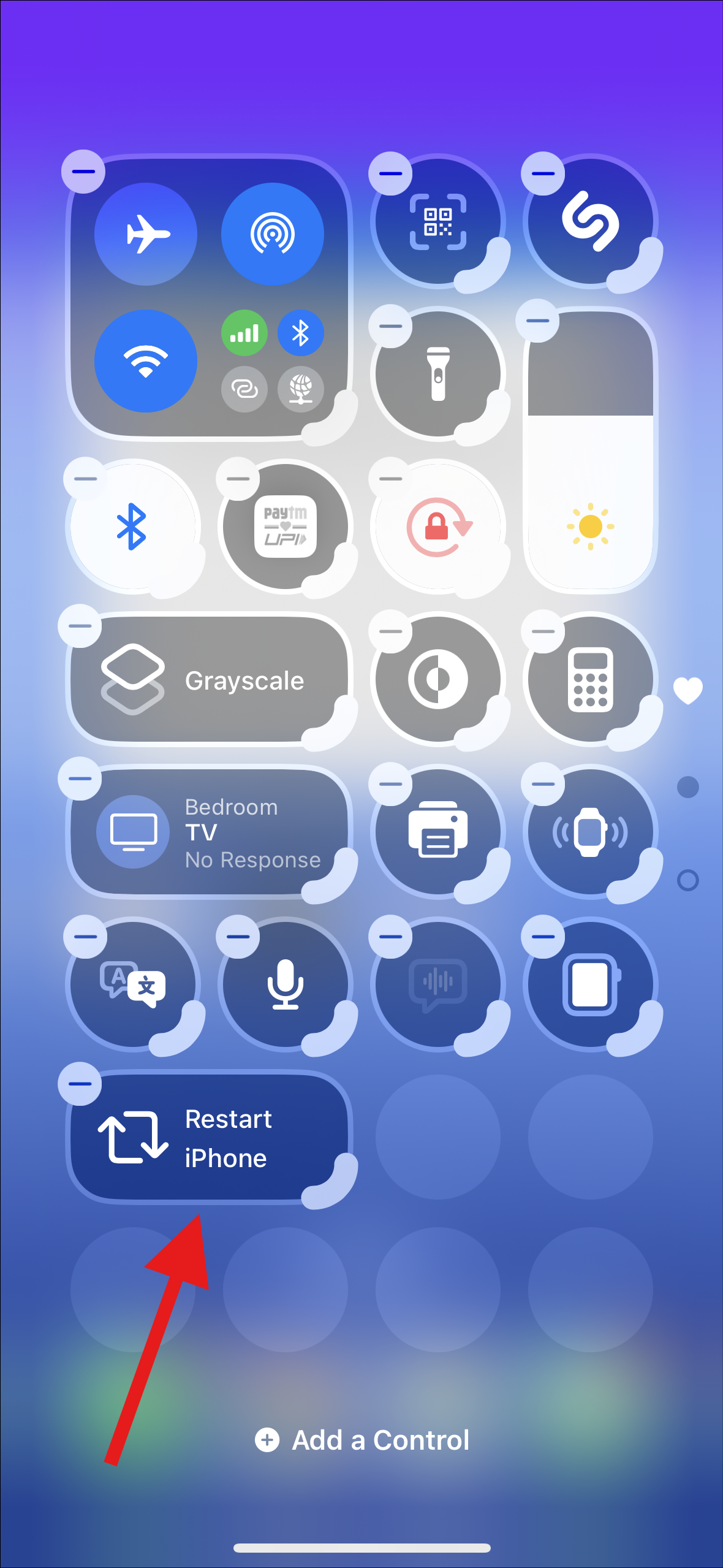
Task: Remove the Paytm UPI control
Action: (x=238, y=478)
